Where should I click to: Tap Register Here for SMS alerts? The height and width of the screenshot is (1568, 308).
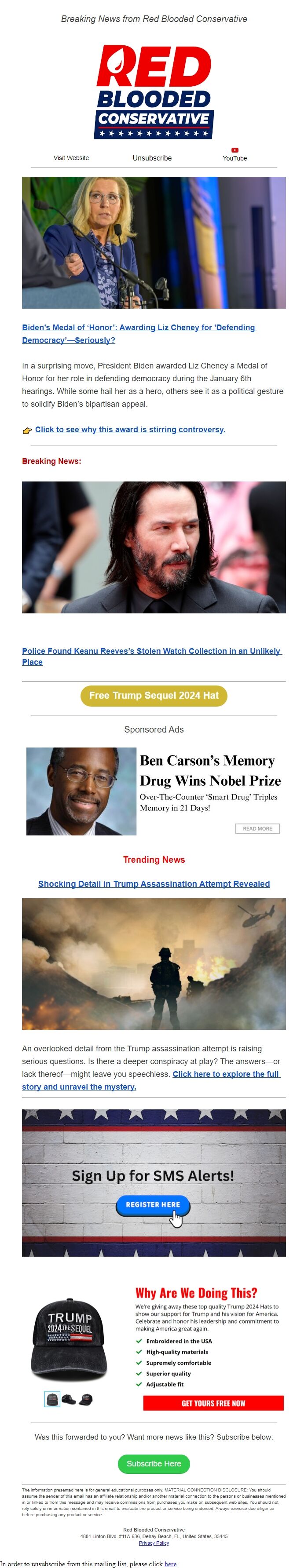152,1204
